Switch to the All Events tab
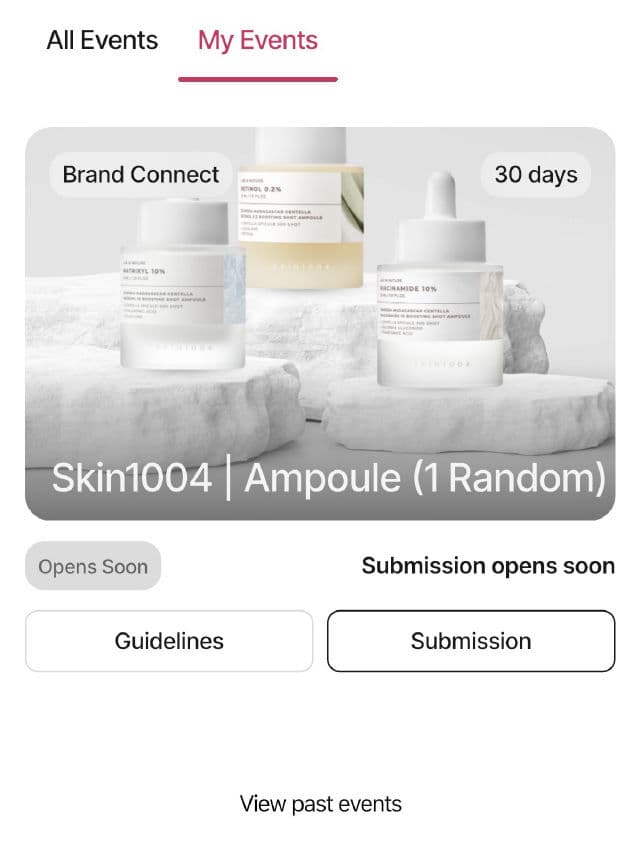The width and height of the screenshot is (640, 866). tap(102, 41)
